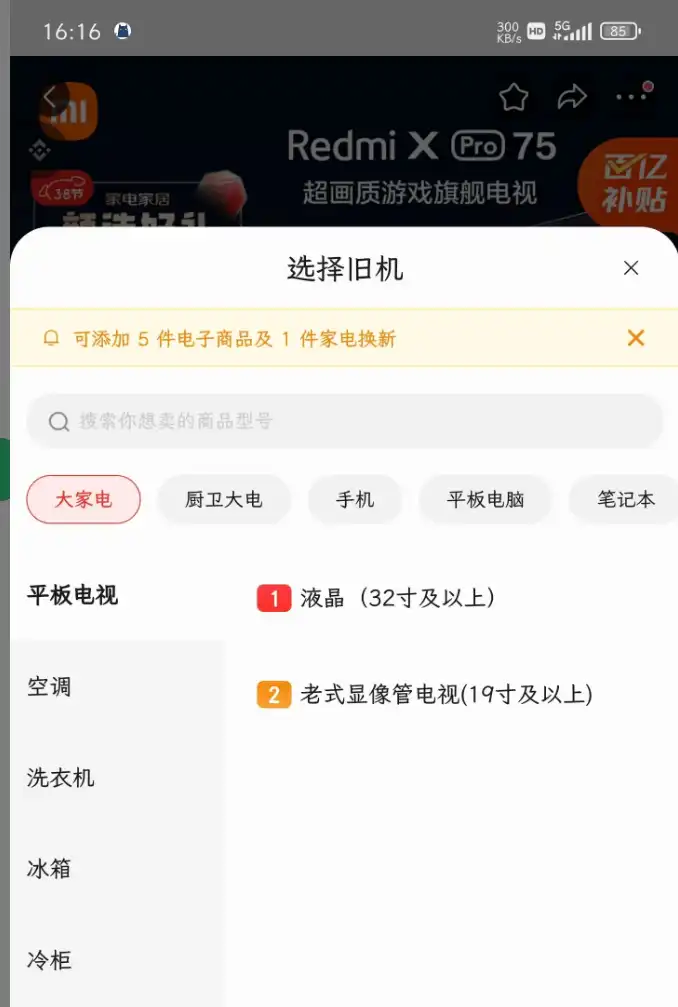
Task: Favorite this page with the star icon
Action: (x=513, y=97)
